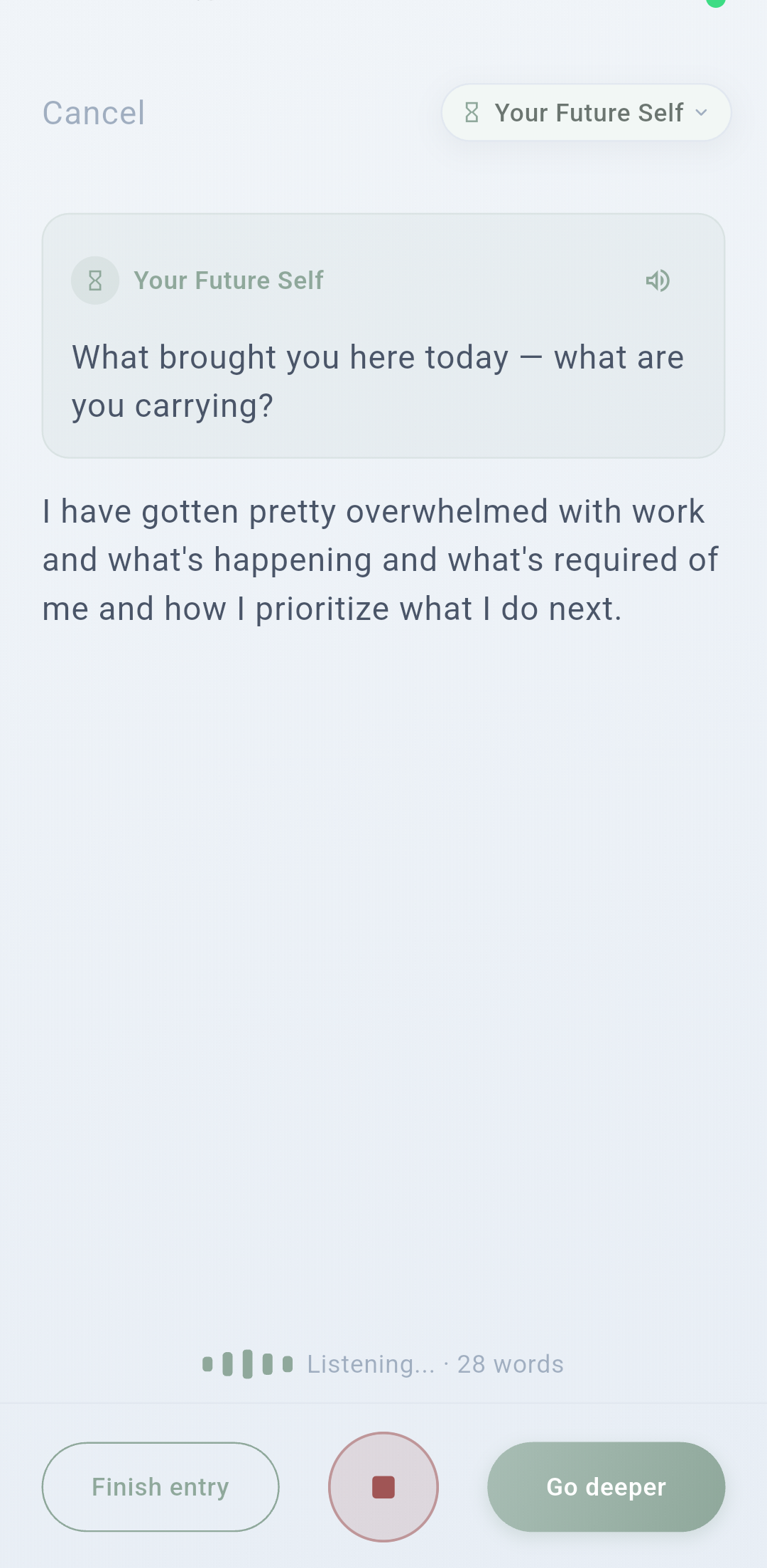Stop the voice recording
Screen dimensions: 767x1568
(x=383, y=1486)
